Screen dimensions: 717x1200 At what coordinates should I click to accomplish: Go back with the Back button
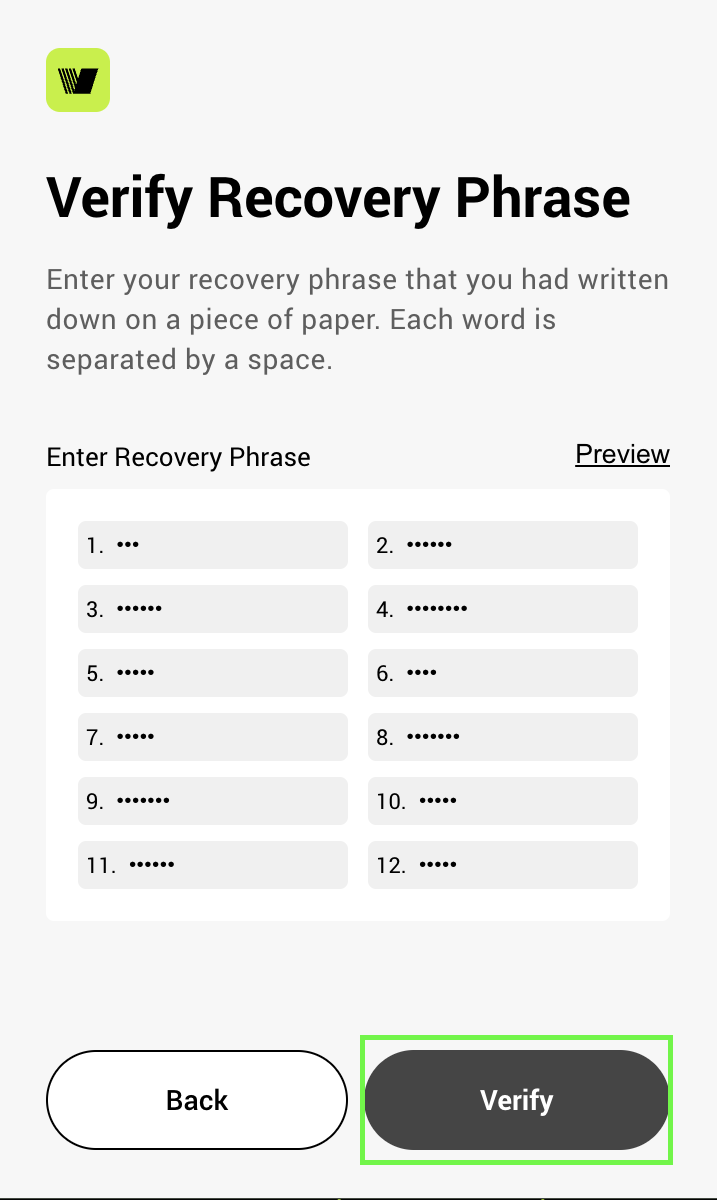tap(197, 1100)
